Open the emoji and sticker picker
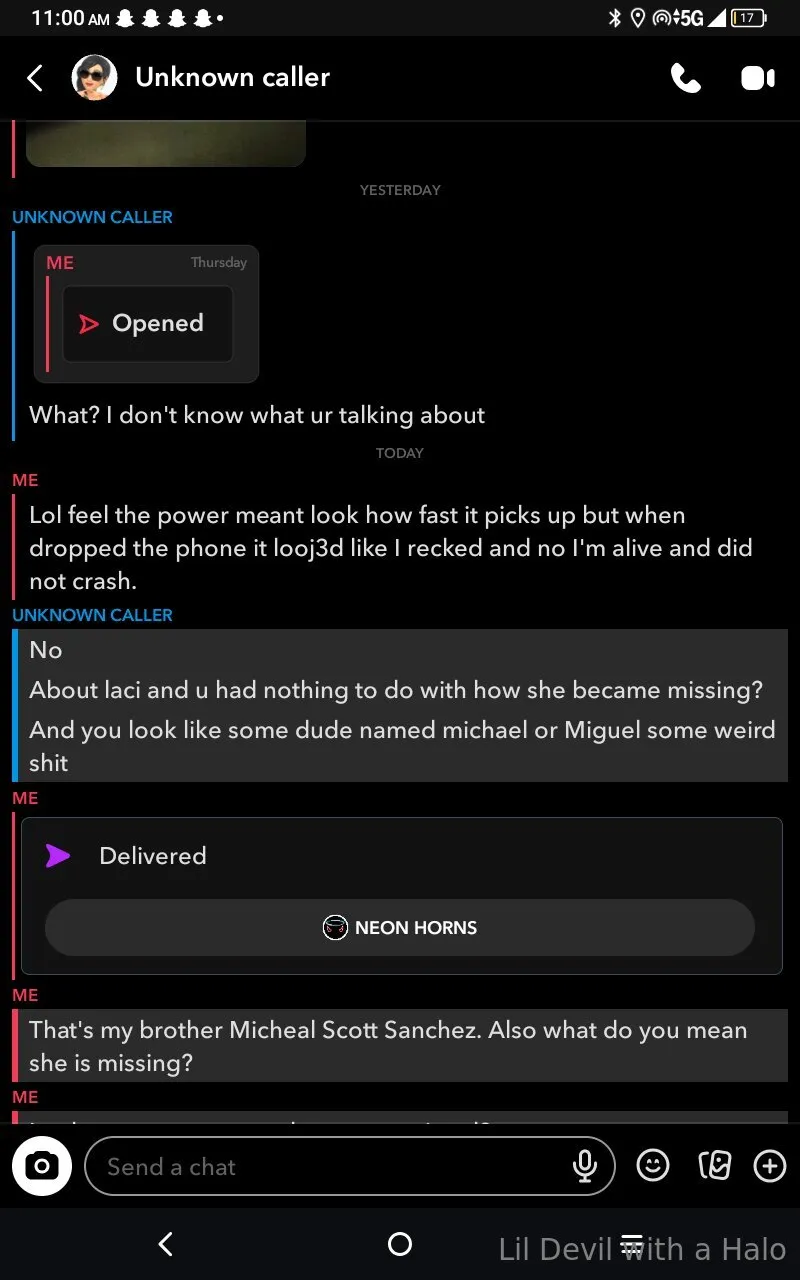Screen dimensions: 800x1280 click(653, 1166)
